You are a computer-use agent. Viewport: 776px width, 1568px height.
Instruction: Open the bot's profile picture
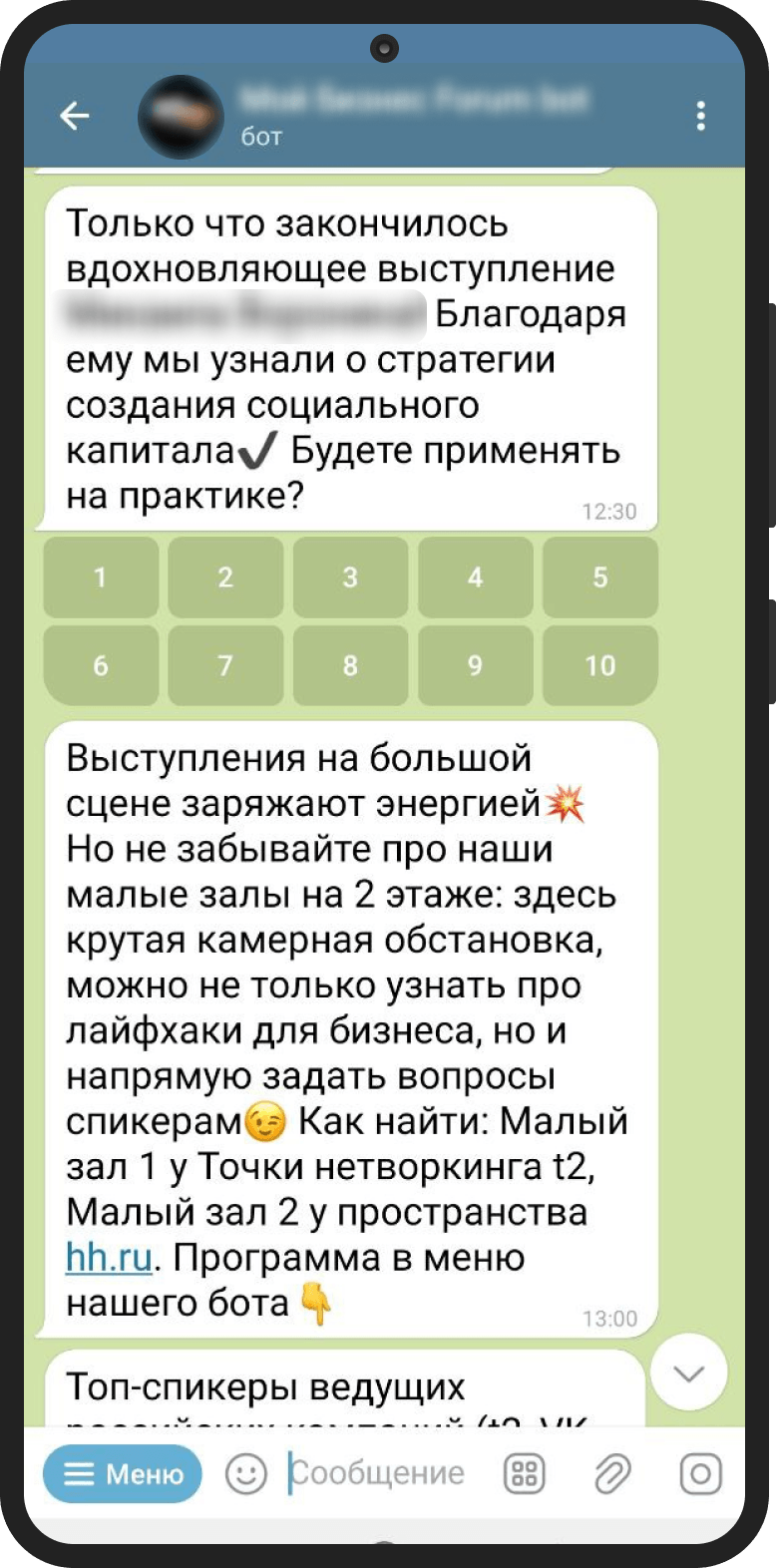(181, 117)
